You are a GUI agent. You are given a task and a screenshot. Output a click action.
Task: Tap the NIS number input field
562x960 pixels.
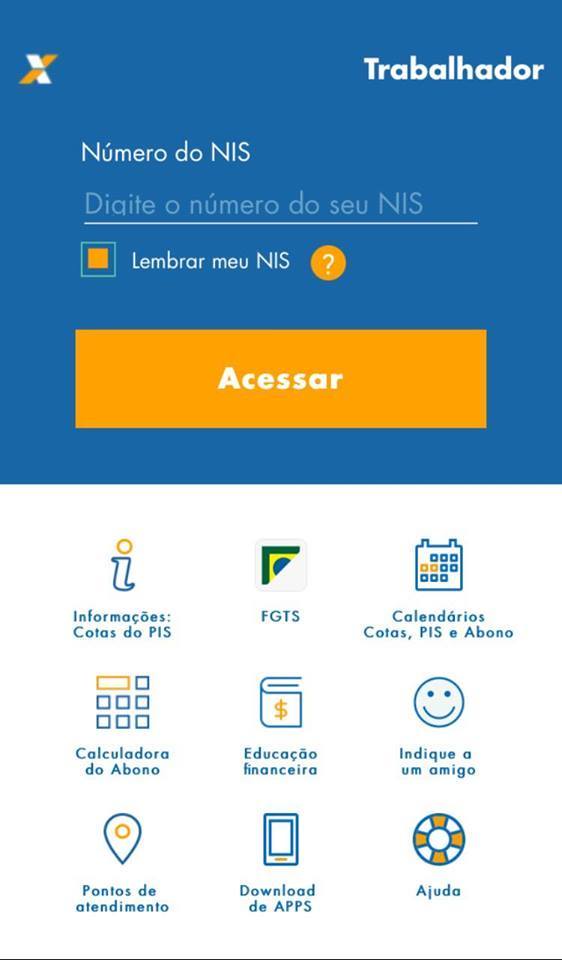[x=280, y=204]
